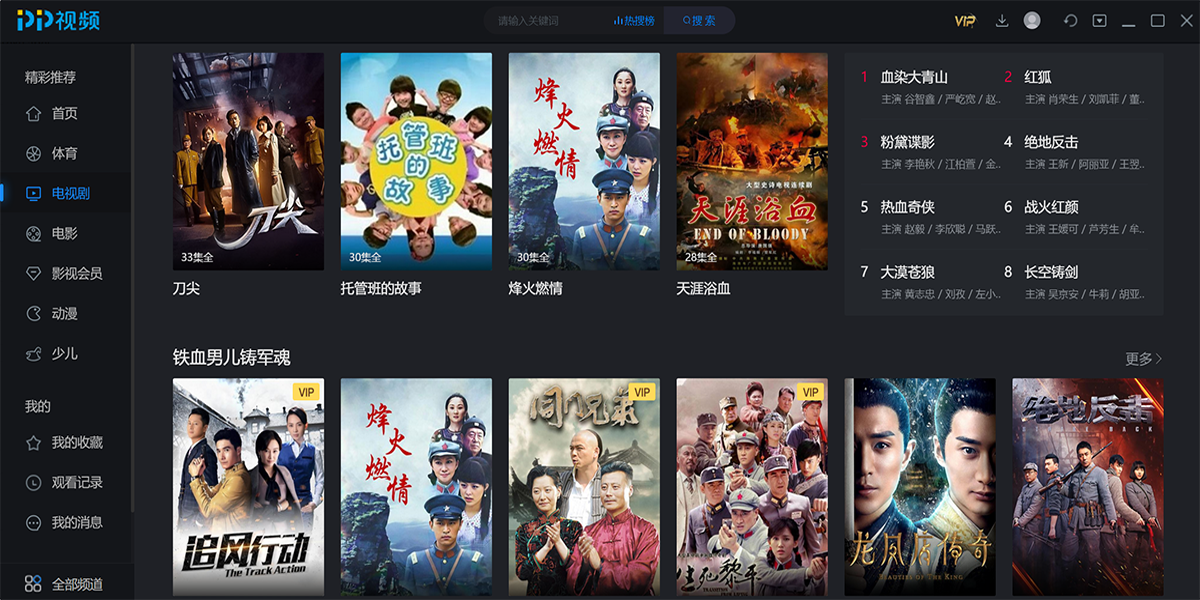
Task: Open 影视会员 membership section
Action: tap(76, 274)
